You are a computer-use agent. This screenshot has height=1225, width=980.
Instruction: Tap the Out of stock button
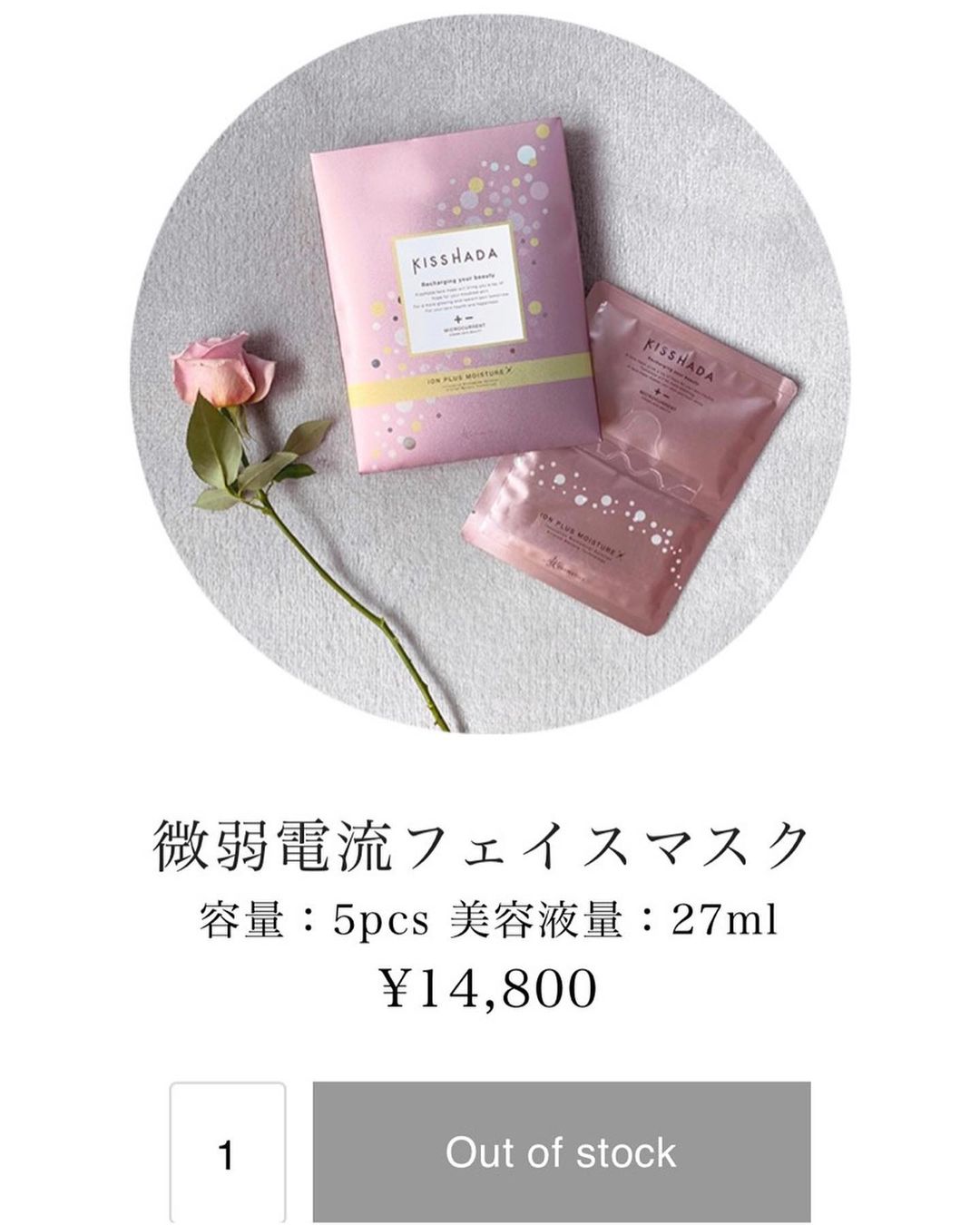point(561,1151)
